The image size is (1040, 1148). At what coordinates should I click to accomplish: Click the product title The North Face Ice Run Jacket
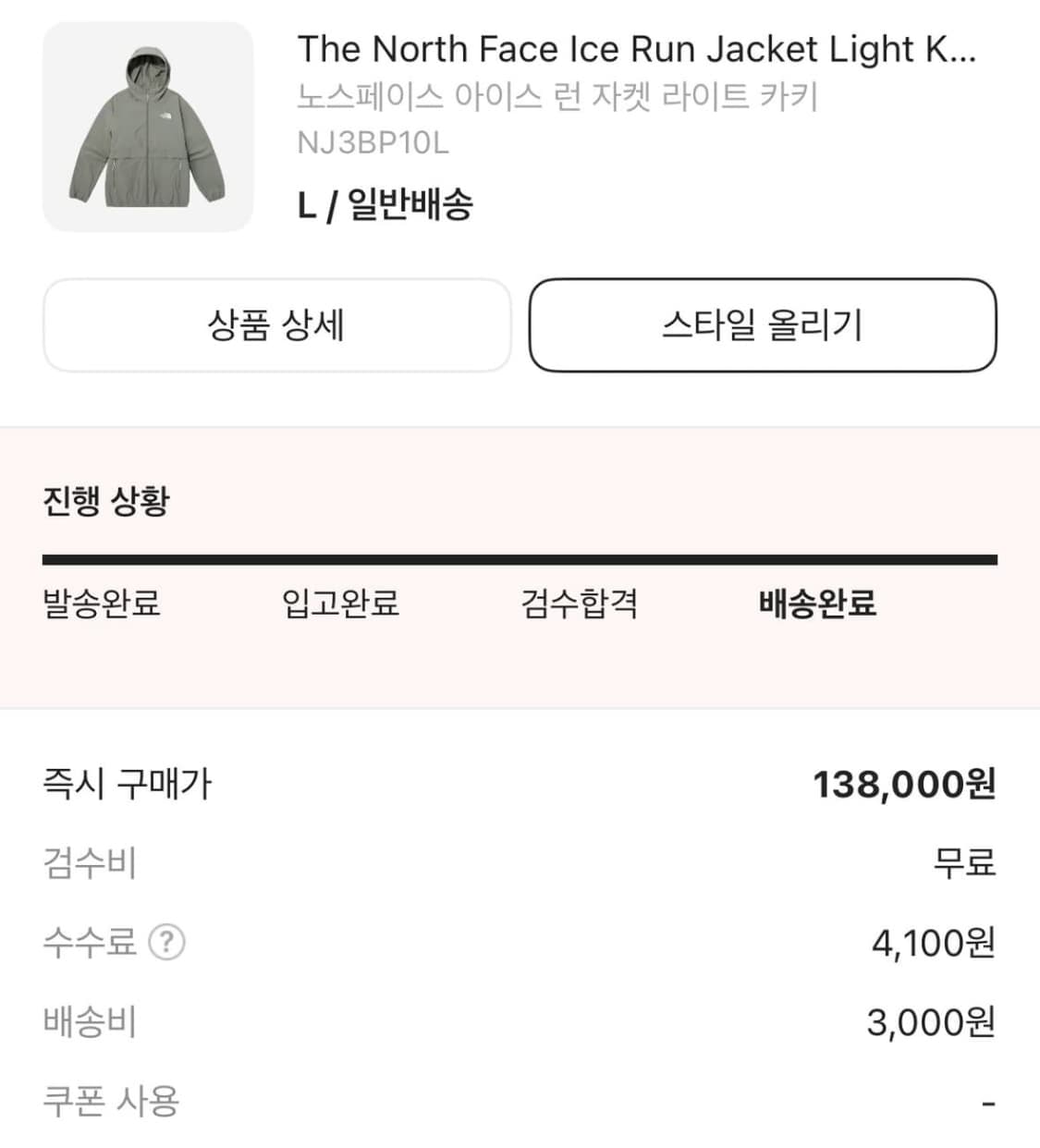[638, 49]
